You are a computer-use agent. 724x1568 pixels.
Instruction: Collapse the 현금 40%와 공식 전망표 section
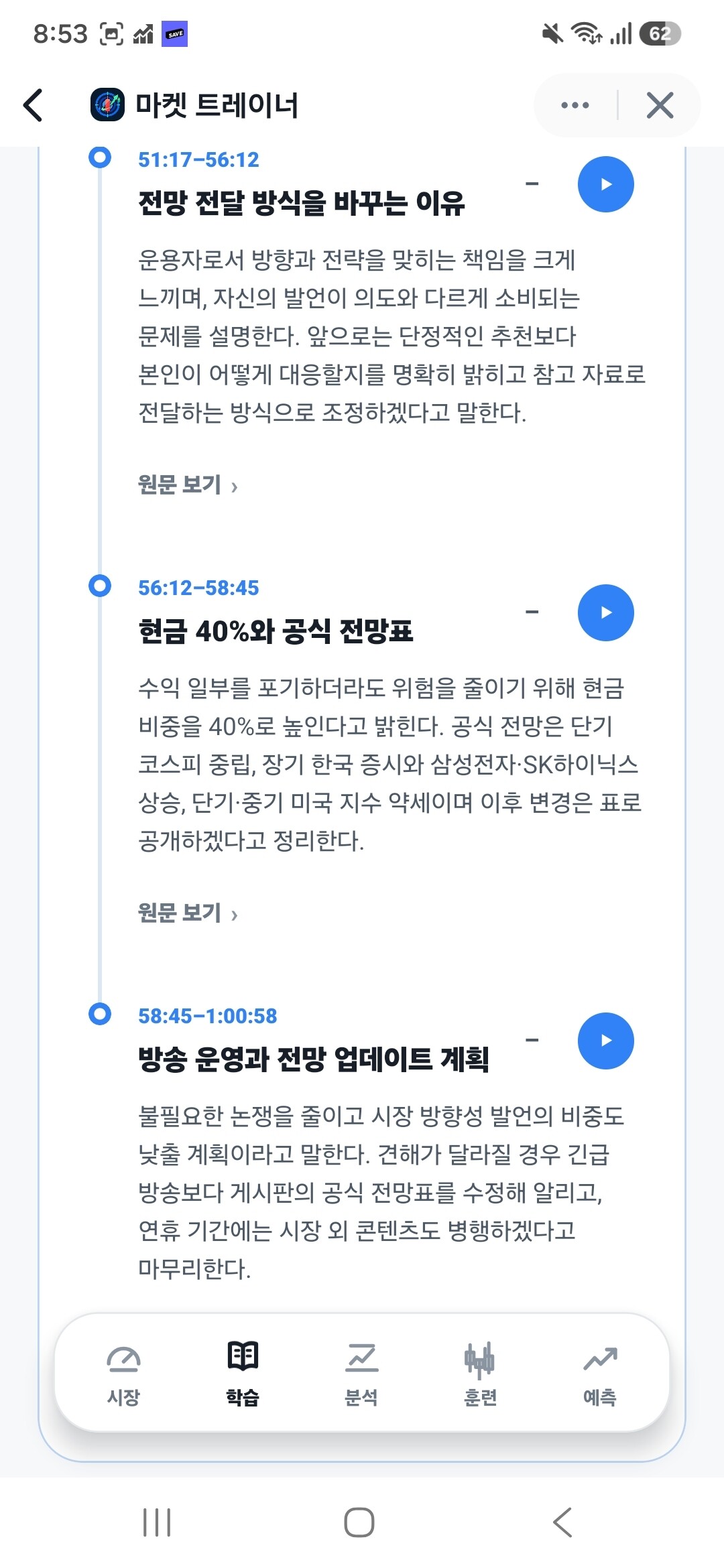[x=532, y=612]
